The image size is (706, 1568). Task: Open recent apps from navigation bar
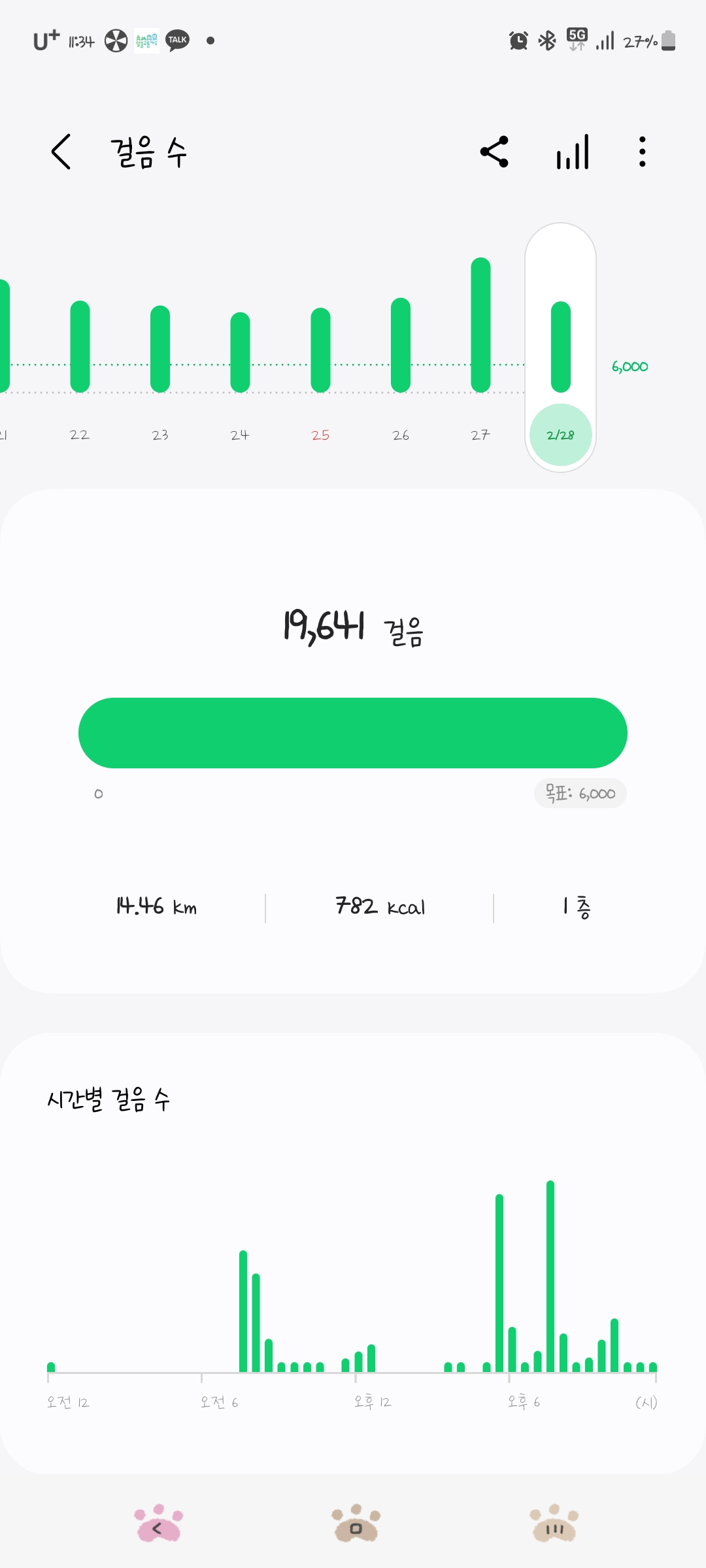click(x=554, y=1524)
